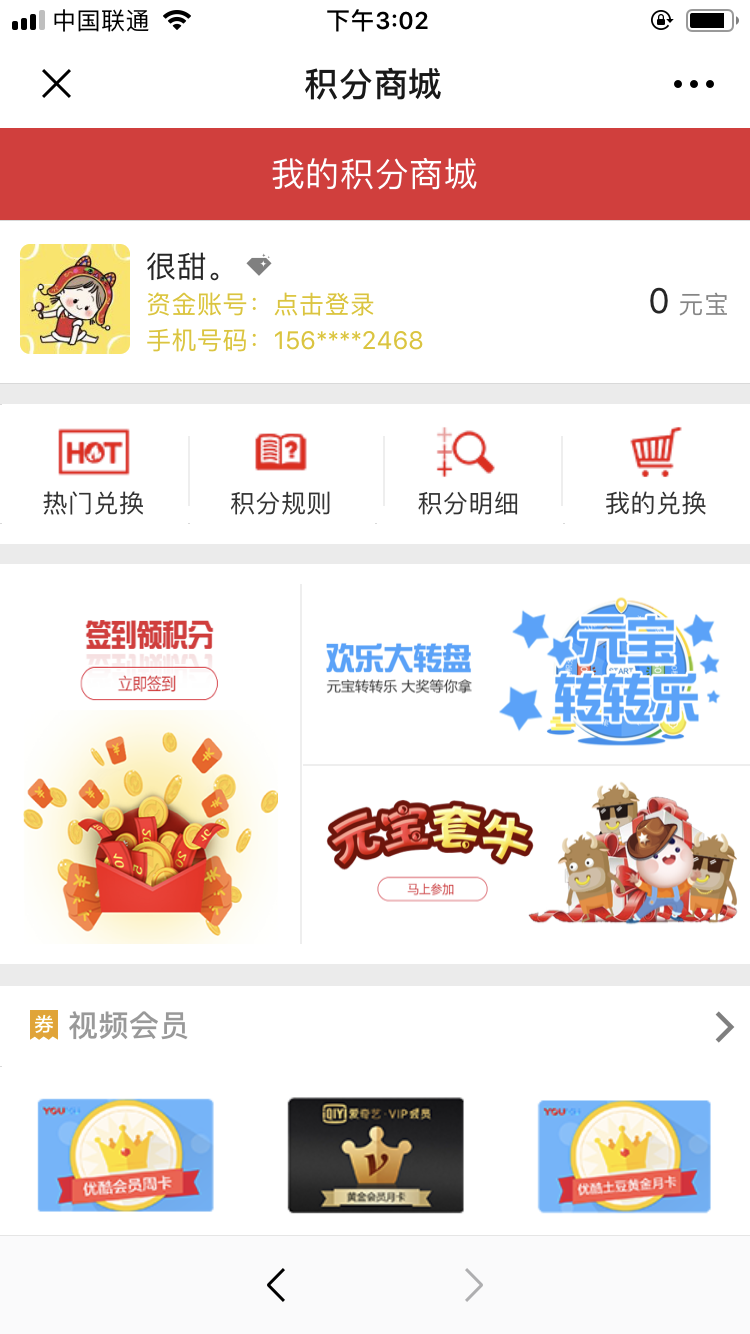
Task: Open 积分明细 points details
Action: pos(467,473)
